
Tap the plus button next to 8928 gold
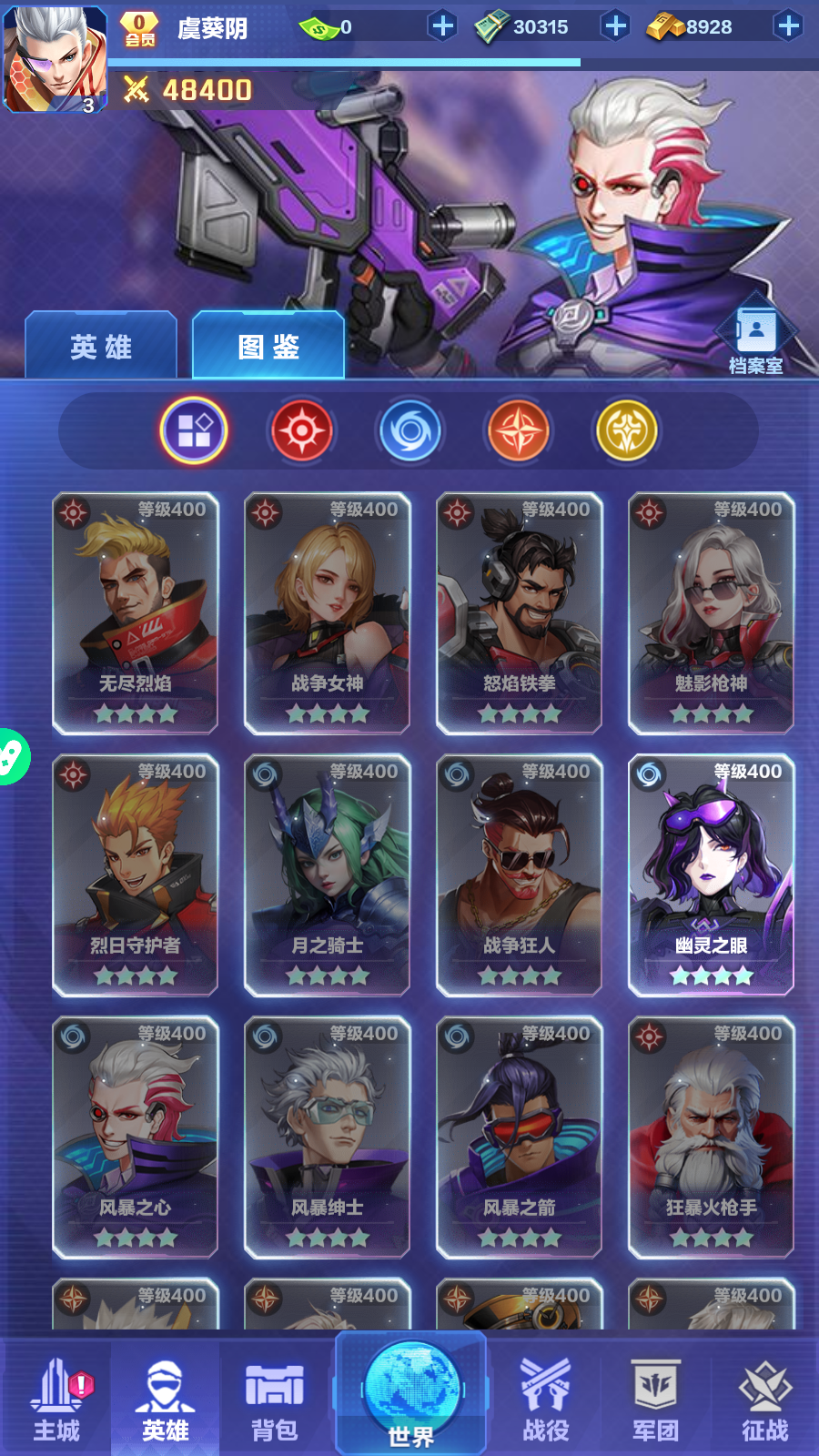788,26
